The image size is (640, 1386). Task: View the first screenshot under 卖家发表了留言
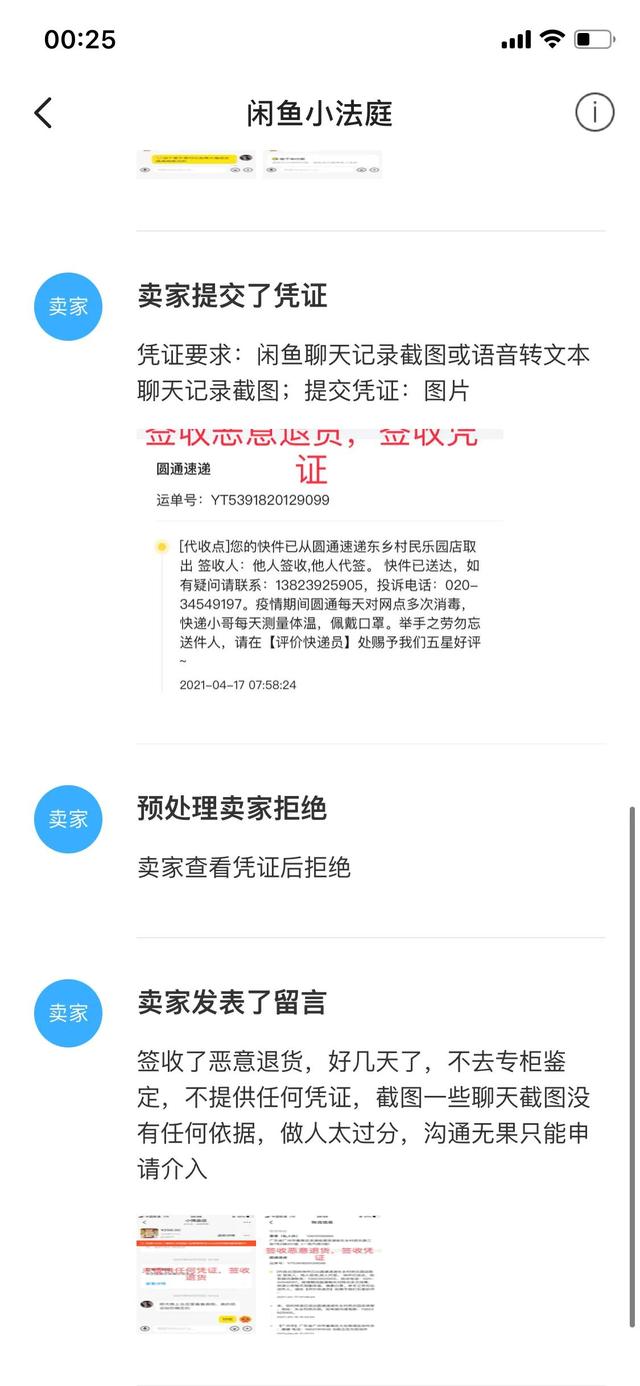197,1274
